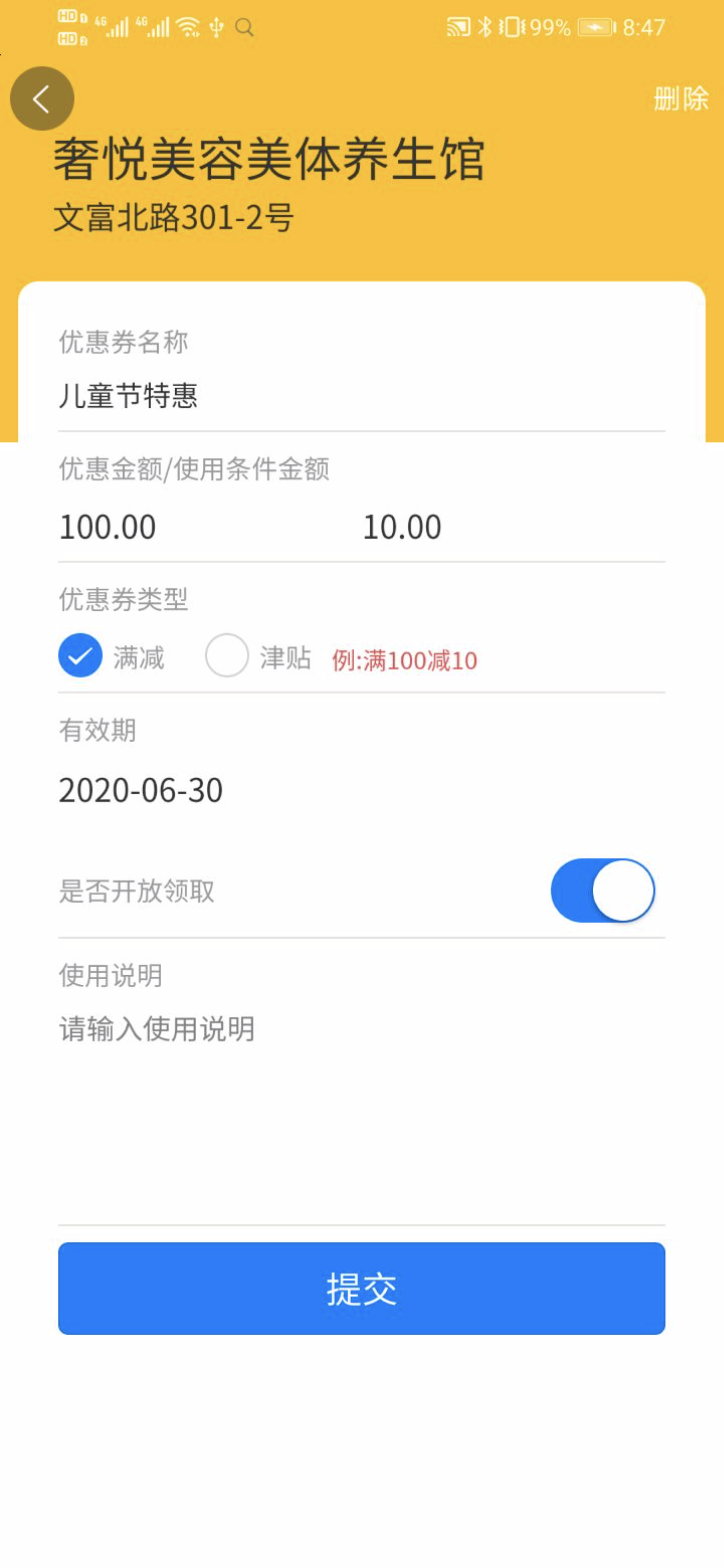
Task: Click the battery indicator showing 99%
Action: 572,27
